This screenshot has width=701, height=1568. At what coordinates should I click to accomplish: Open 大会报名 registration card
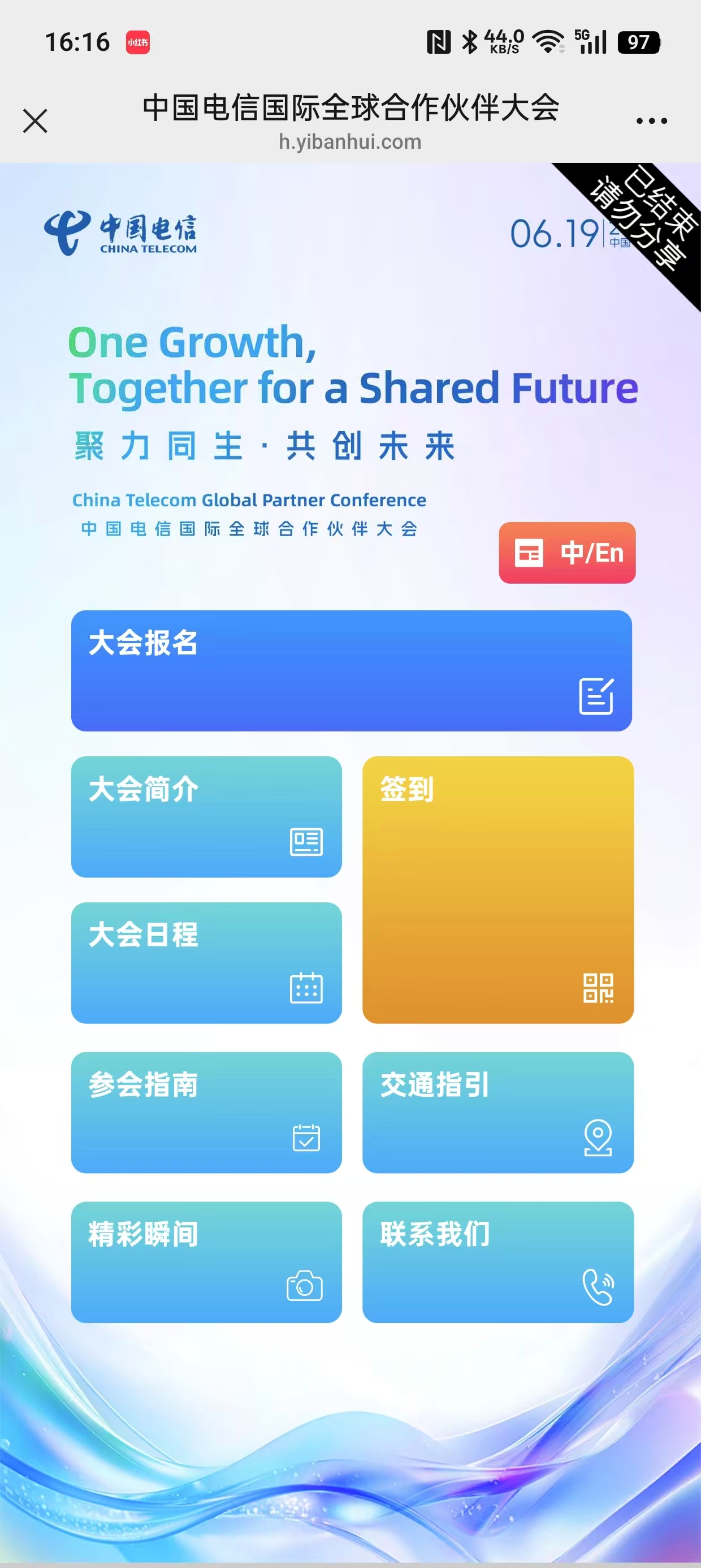[351, 670]
